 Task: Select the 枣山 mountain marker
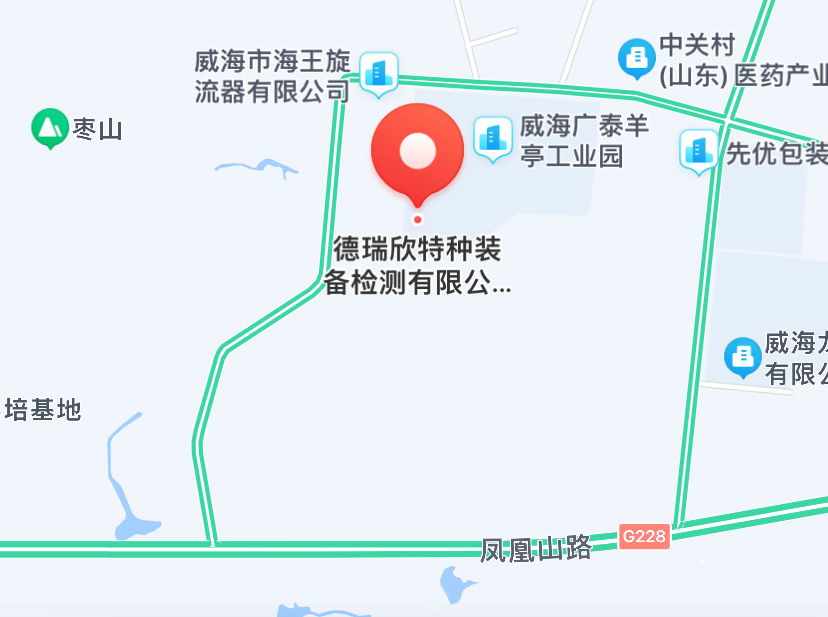[48, 127]
